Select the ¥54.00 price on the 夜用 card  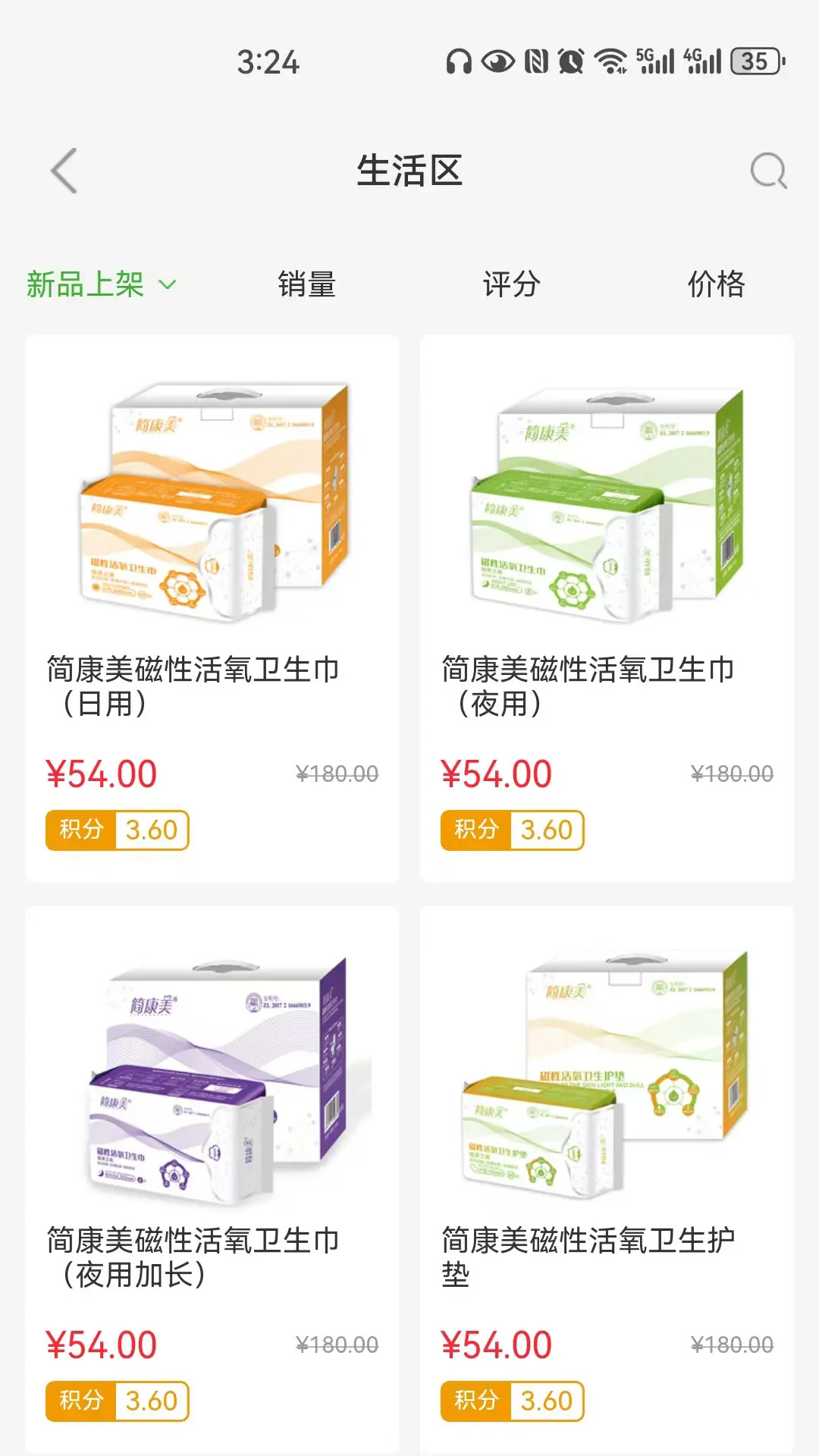(497, 773)
